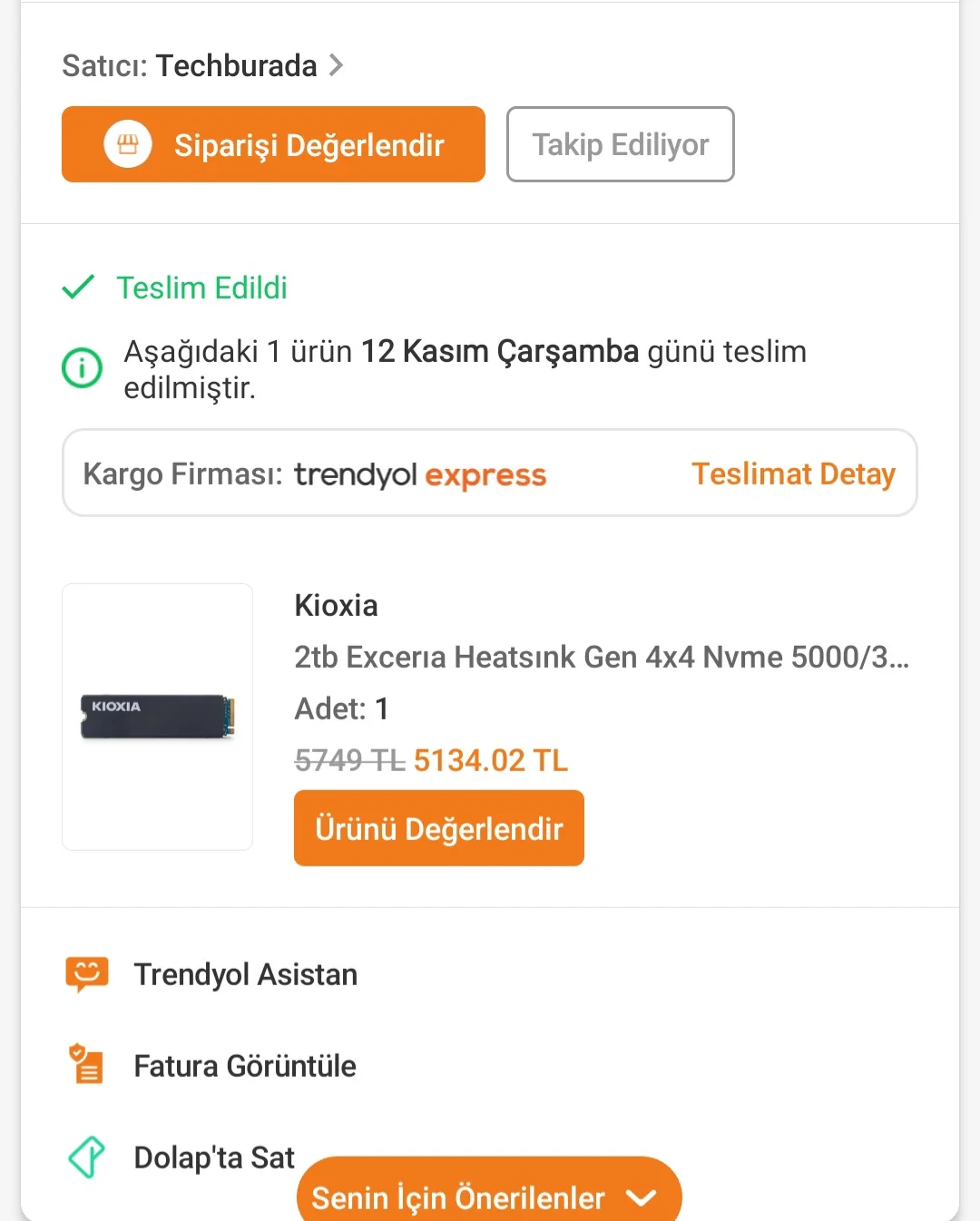Open Trendyol Asistan

pyautogui.click(x=245, y=974)
